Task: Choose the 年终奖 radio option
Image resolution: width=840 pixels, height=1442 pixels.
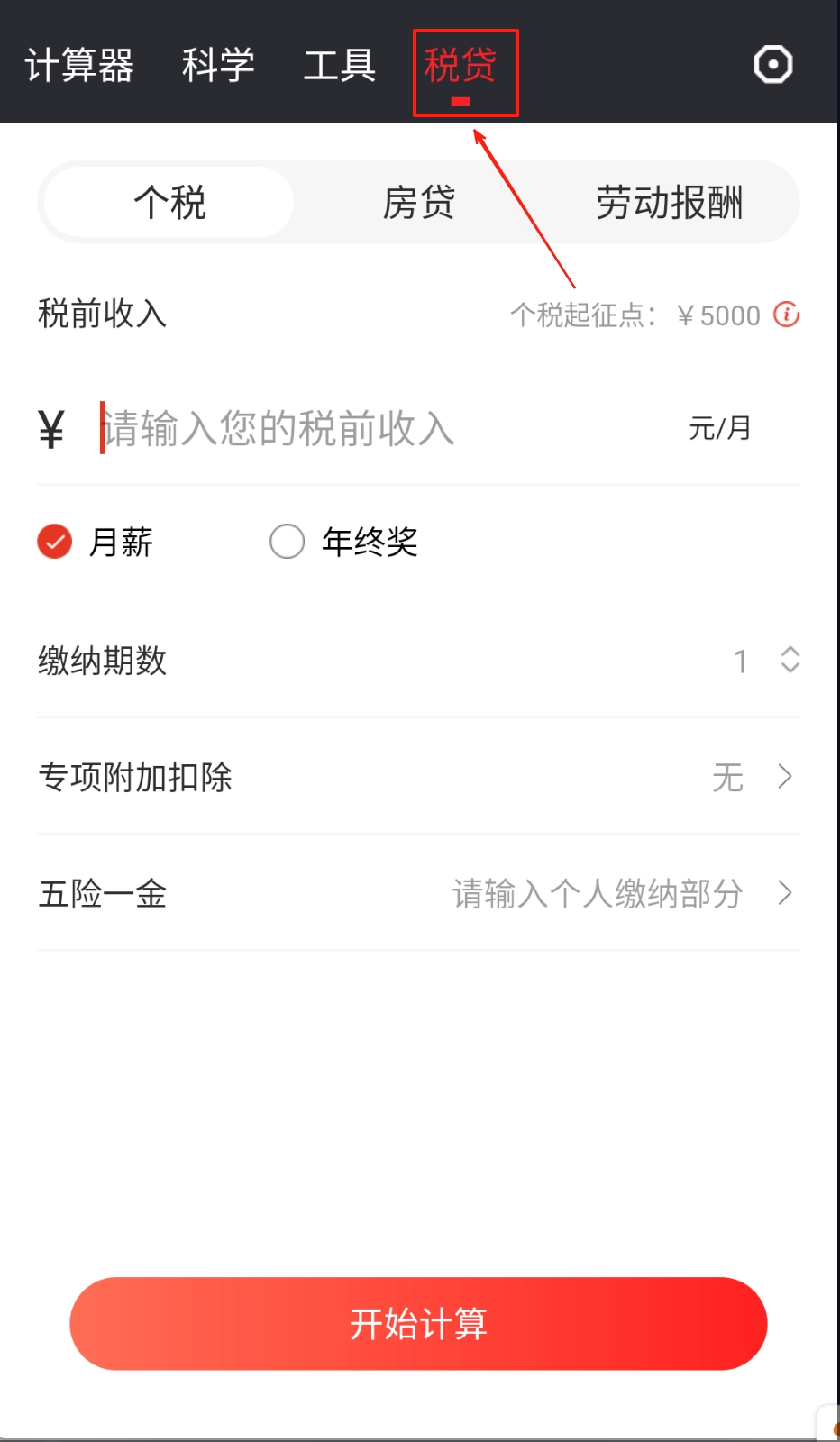Action: [x=288, y=542]
